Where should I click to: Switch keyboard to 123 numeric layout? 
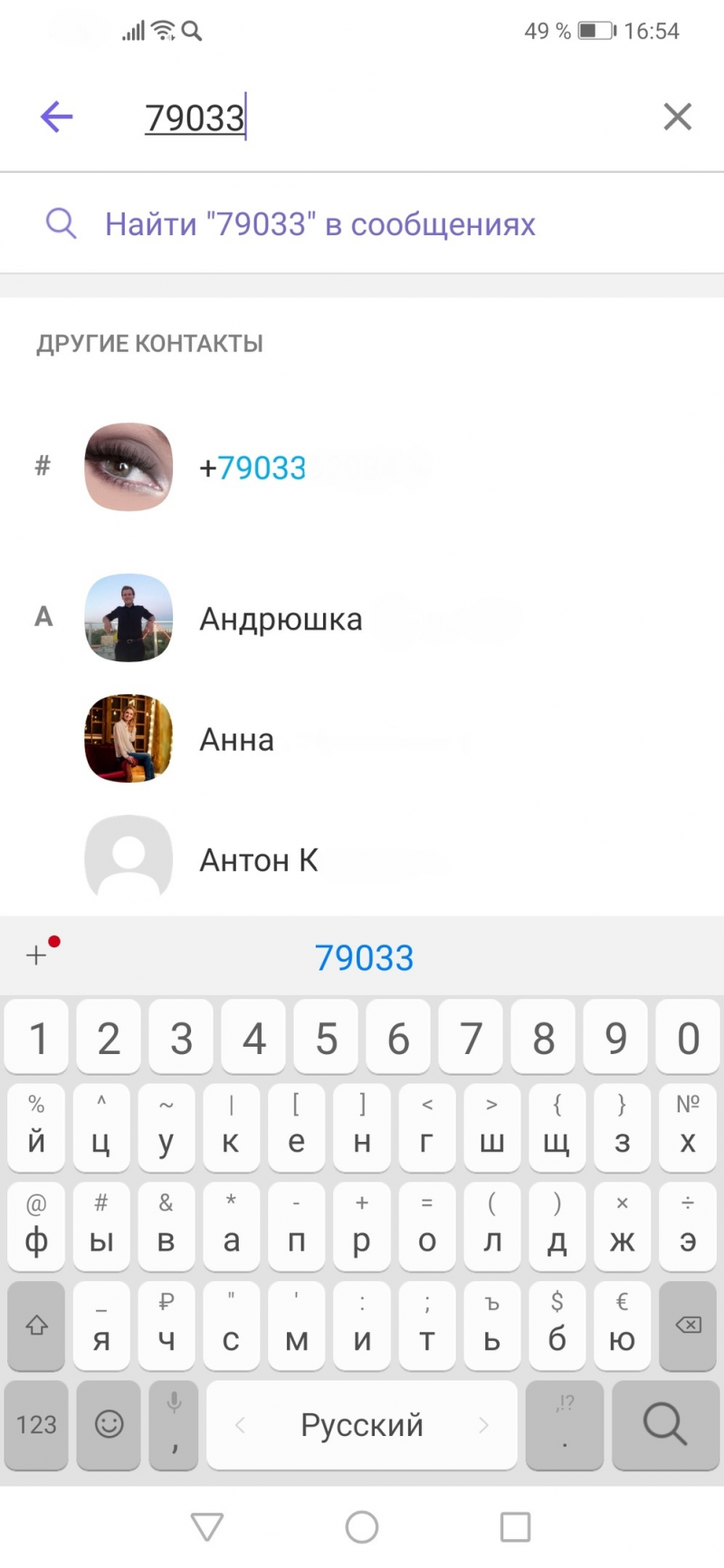pyautogui.click(x=36, y=1425)
